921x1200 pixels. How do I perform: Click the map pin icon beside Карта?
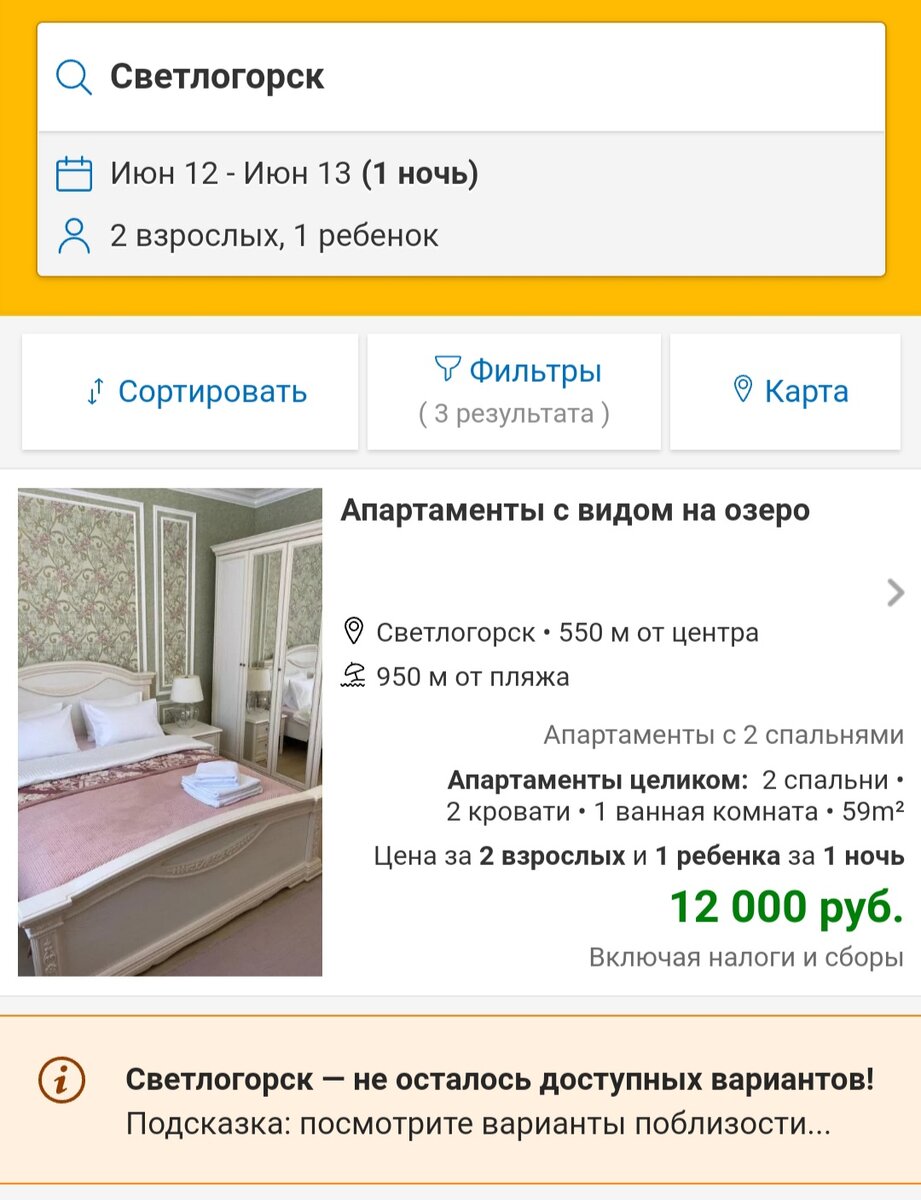point(741,391)
